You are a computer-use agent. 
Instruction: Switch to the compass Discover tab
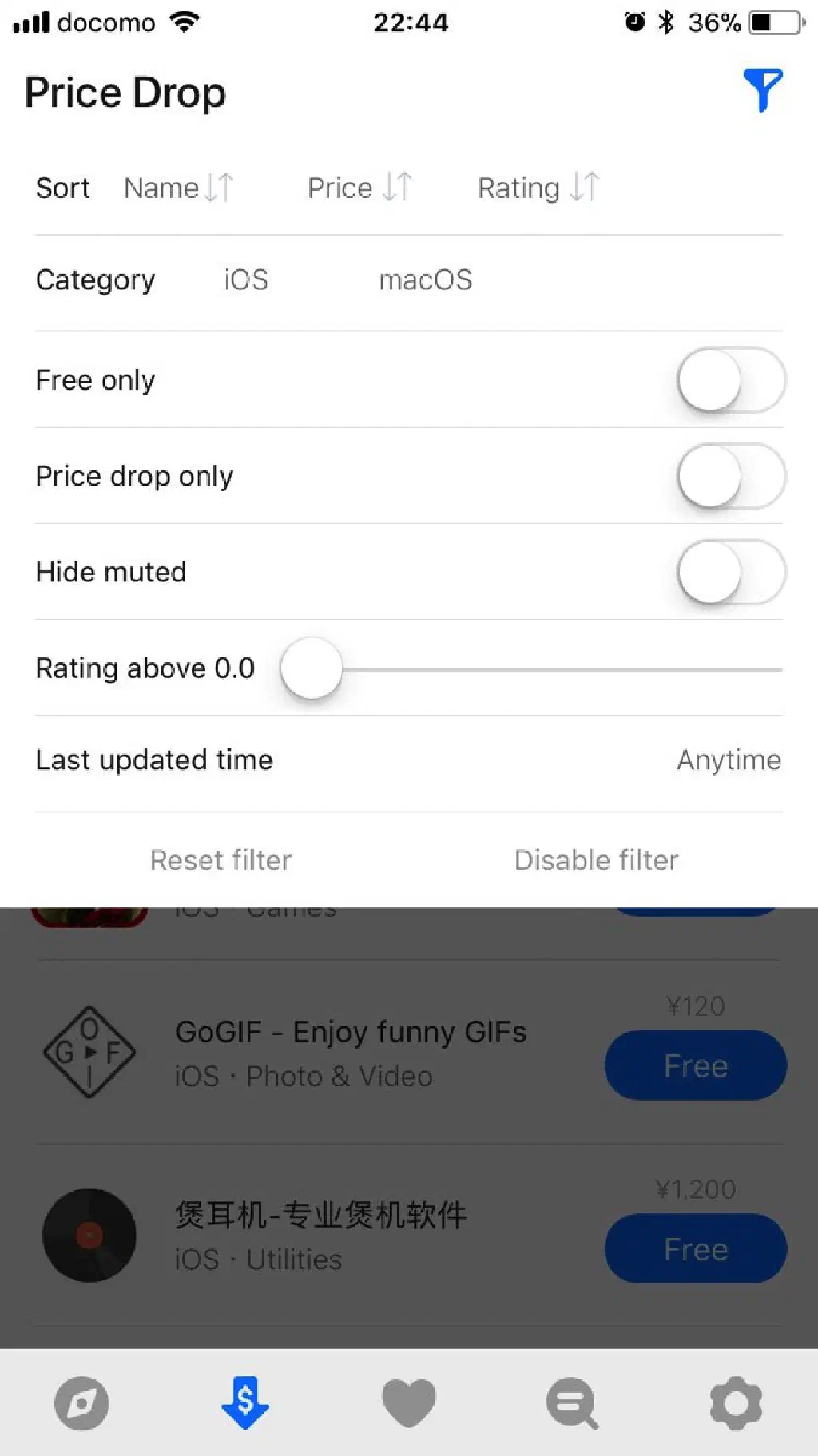tap(81, 1403)
